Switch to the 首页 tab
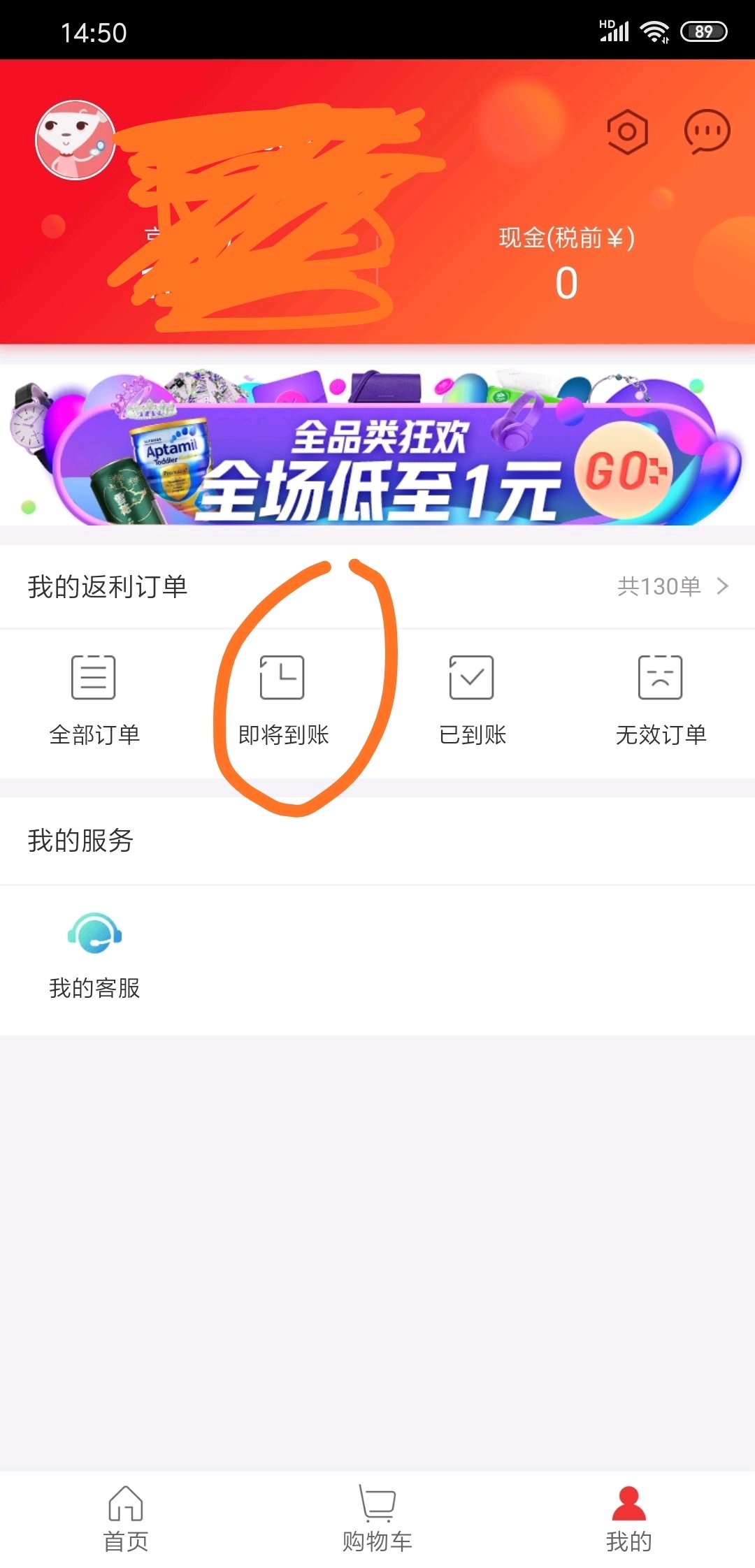The height and width of the screenshot is (1568, 755). (x=126, y=1519)
